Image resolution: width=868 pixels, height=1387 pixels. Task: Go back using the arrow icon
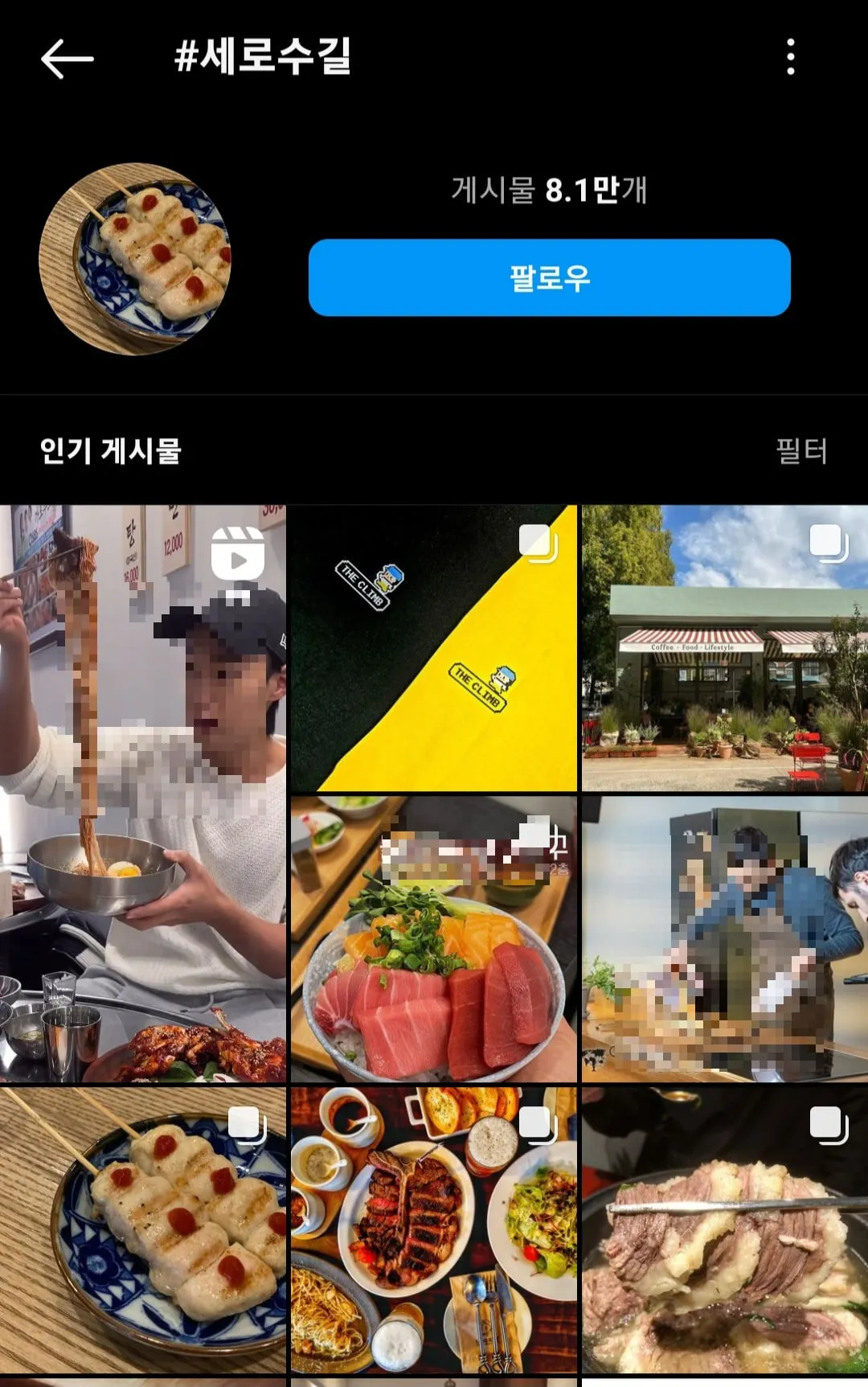[68, 59]
